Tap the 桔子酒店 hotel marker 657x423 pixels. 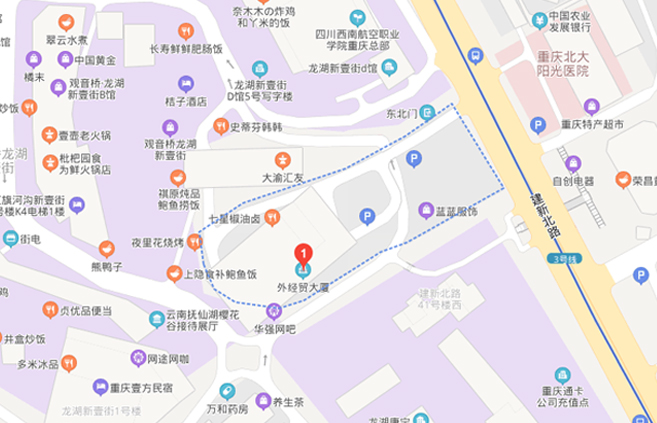pos(186,83)
